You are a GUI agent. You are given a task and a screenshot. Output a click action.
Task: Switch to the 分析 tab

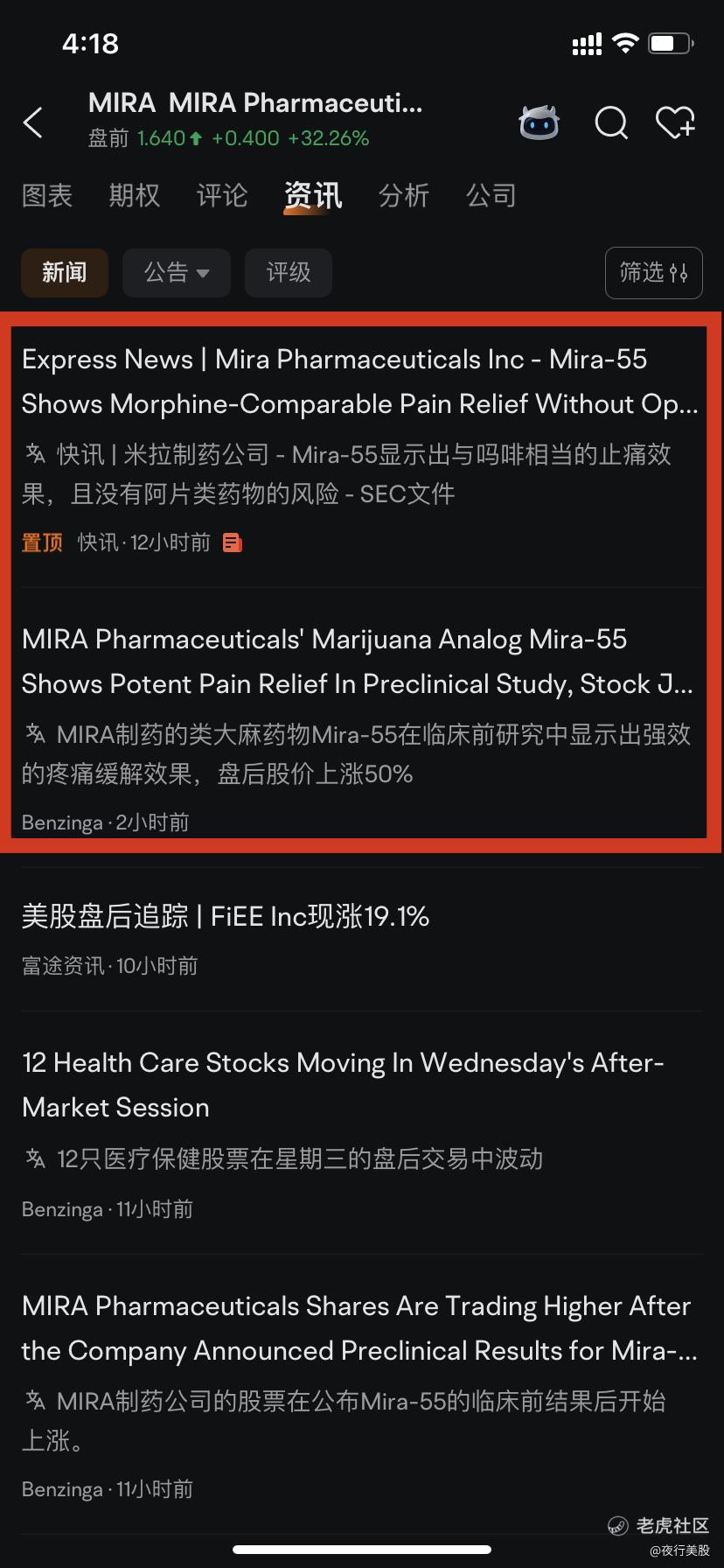(404, 195)
